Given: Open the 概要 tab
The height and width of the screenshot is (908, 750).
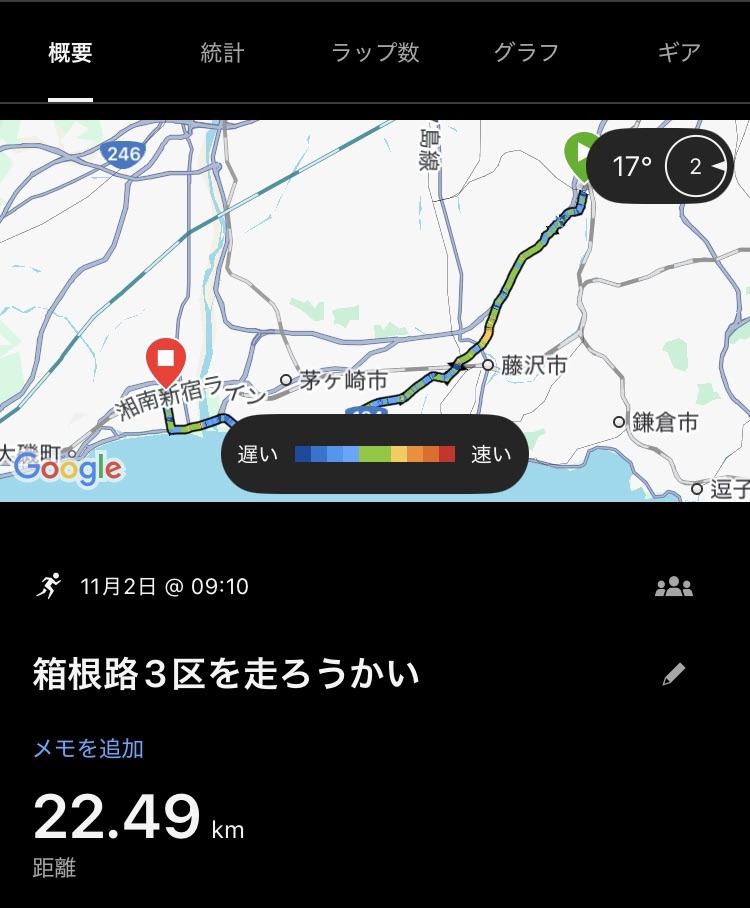Looking at the screenshot, I should [70, 53].
